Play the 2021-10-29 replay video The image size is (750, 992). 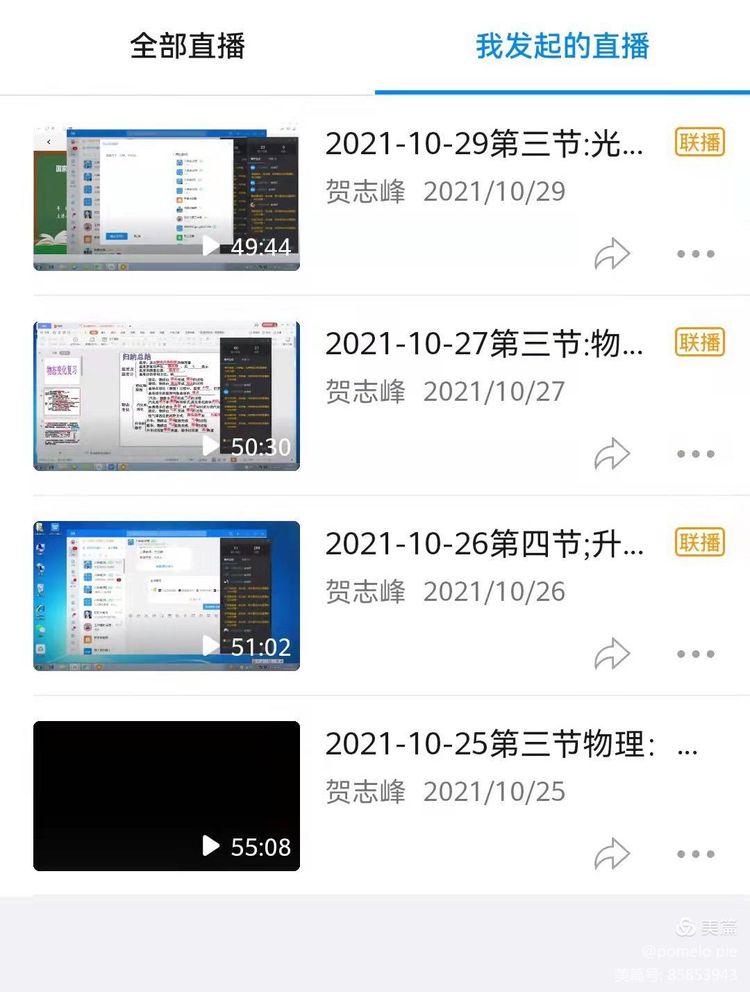(211, 248)
